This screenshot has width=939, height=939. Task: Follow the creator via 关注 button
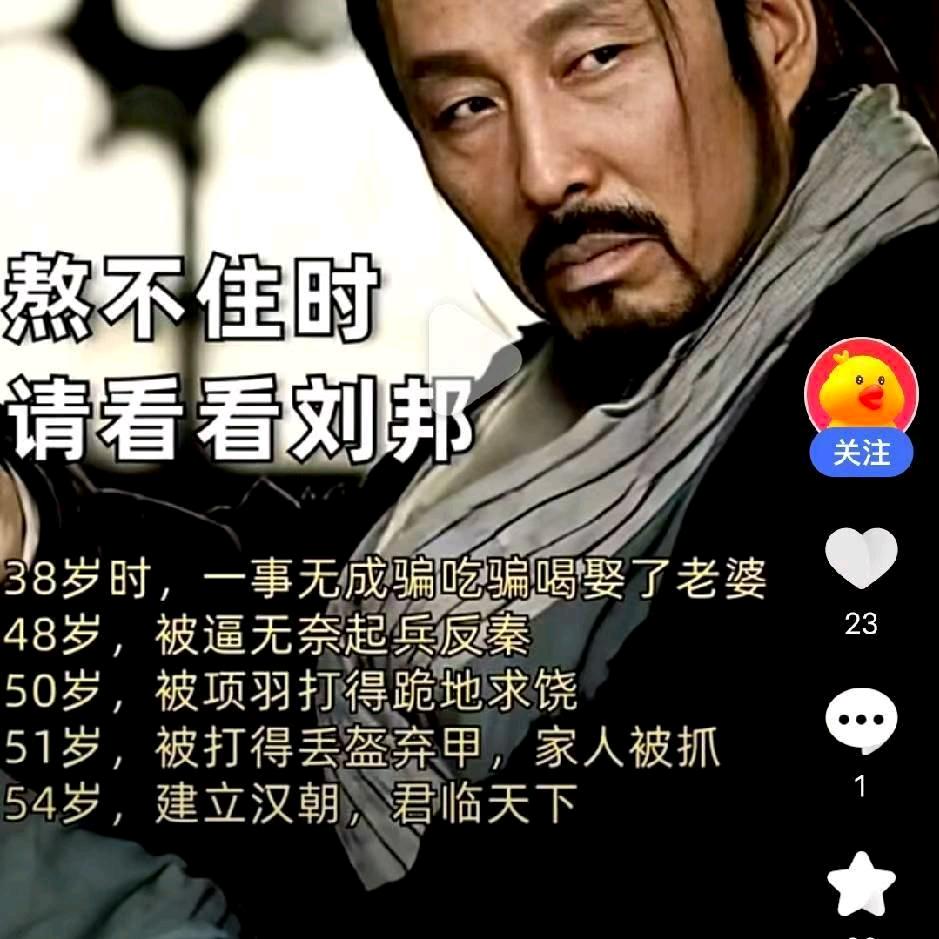tap(861, 453)
